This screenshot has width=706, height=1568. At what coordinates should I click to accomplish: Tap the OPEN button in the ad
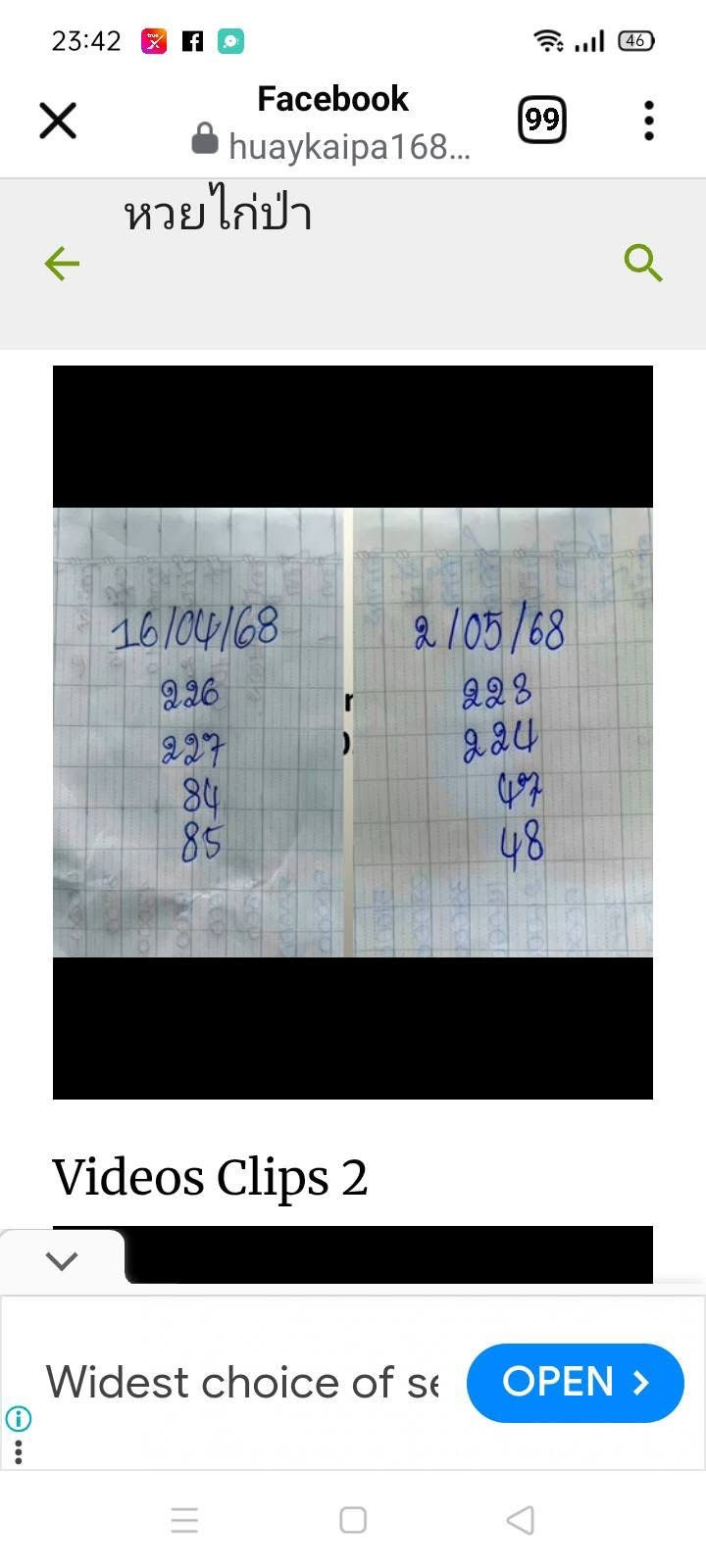click(x=575, y=1383)
